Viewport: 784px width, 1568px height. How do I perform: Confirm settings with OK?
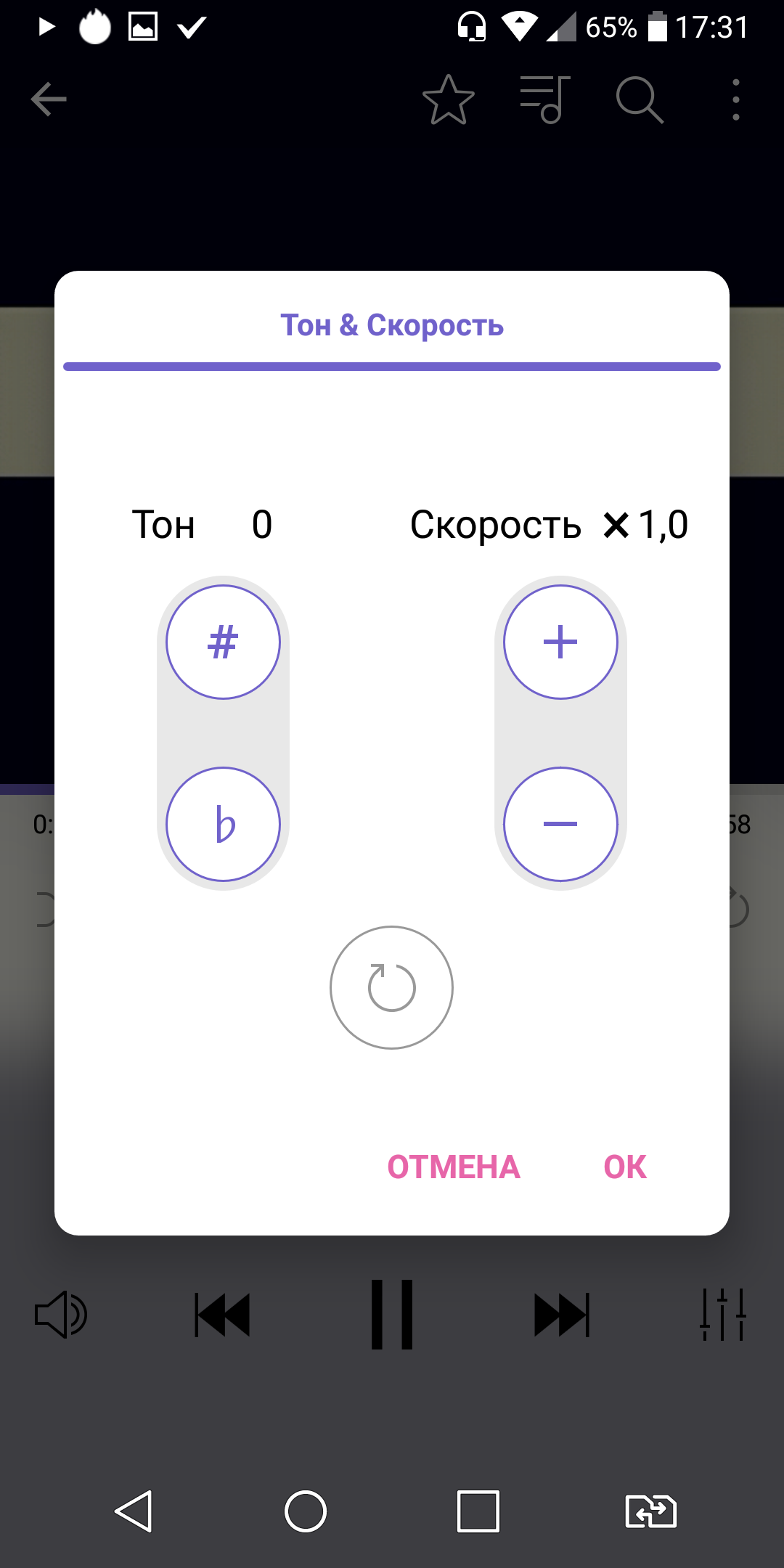point(624,1167)
